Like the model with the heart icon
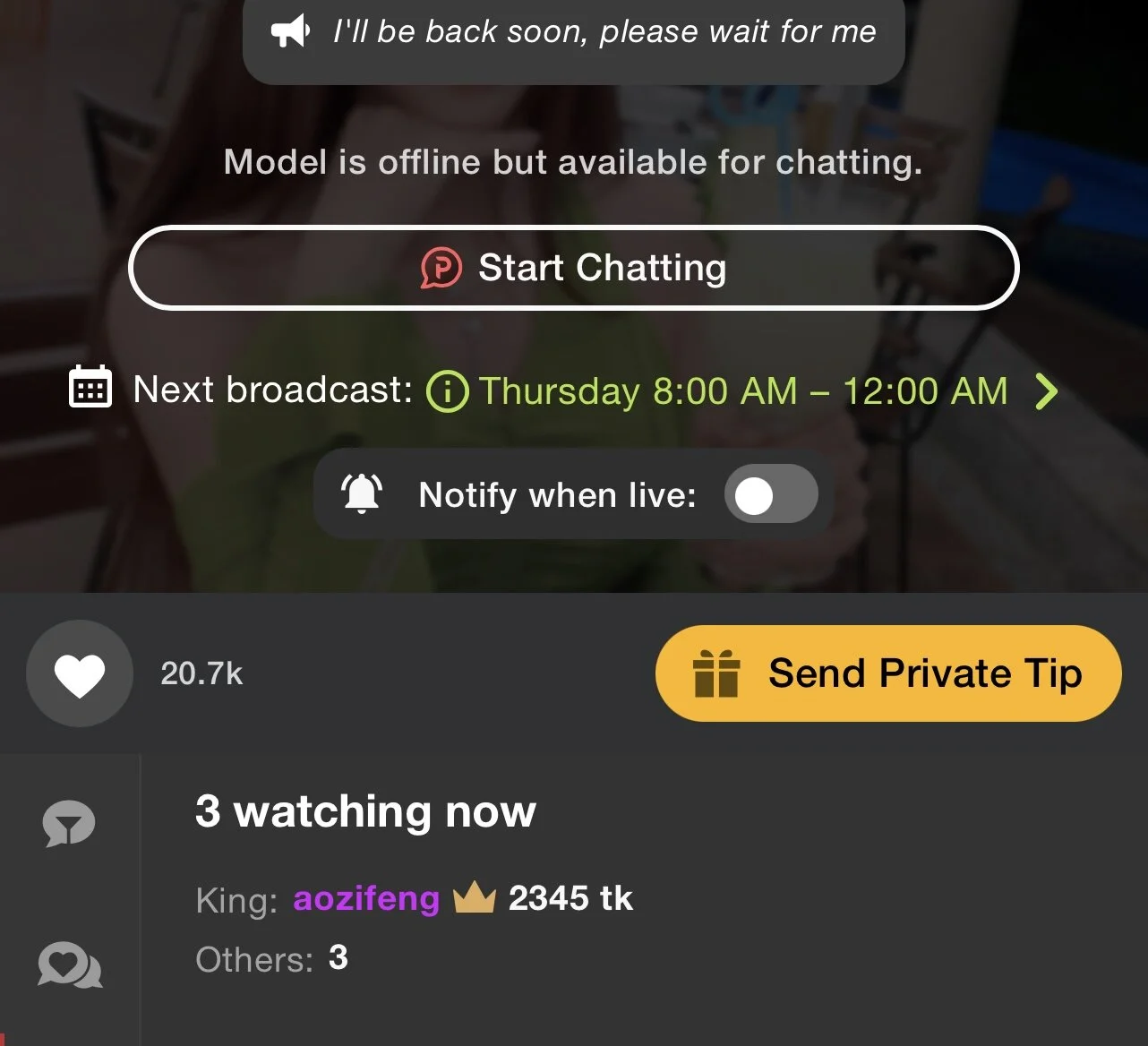 click(x=80, y=673)
